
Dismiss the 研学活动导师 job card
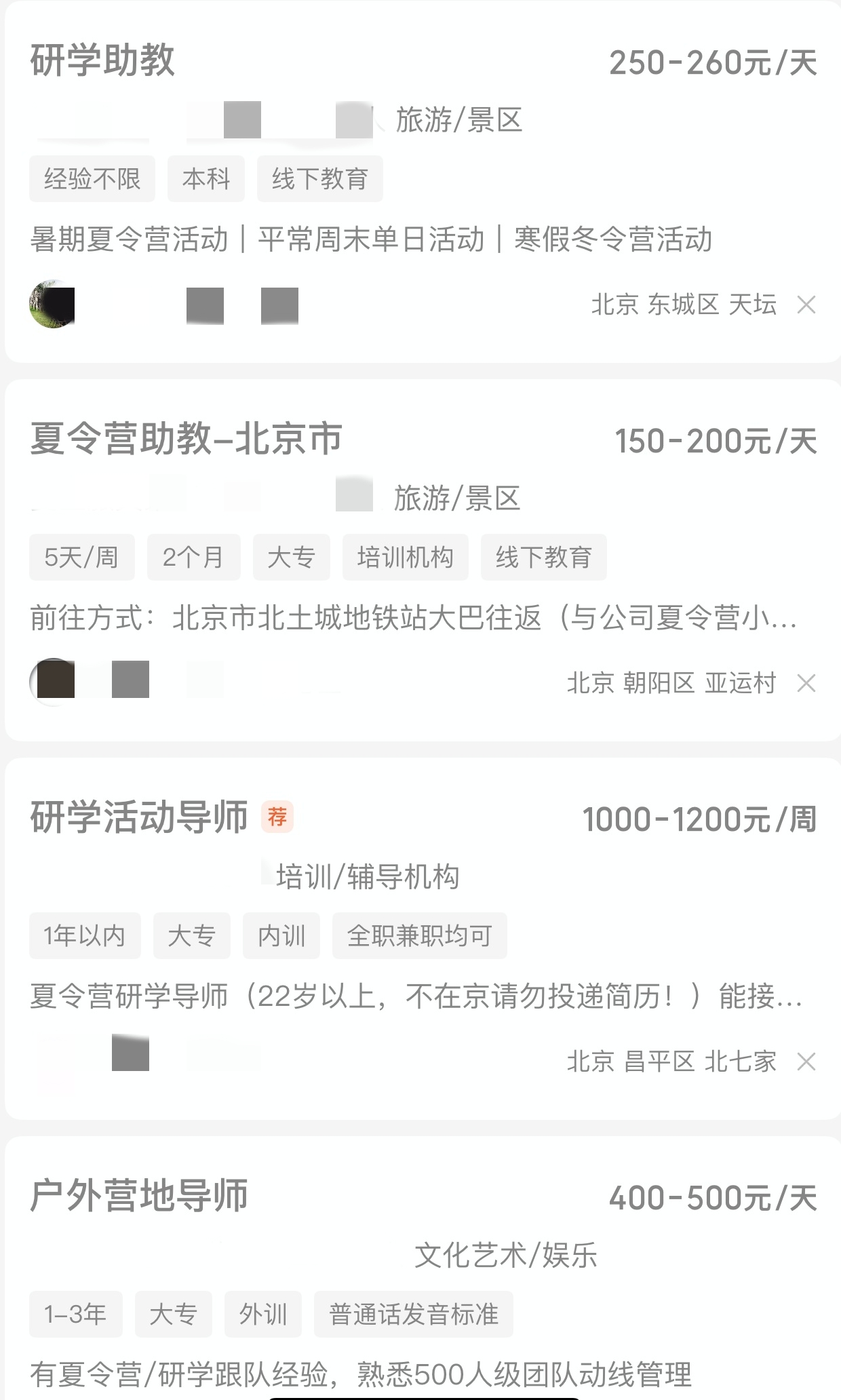point(806,1062)
